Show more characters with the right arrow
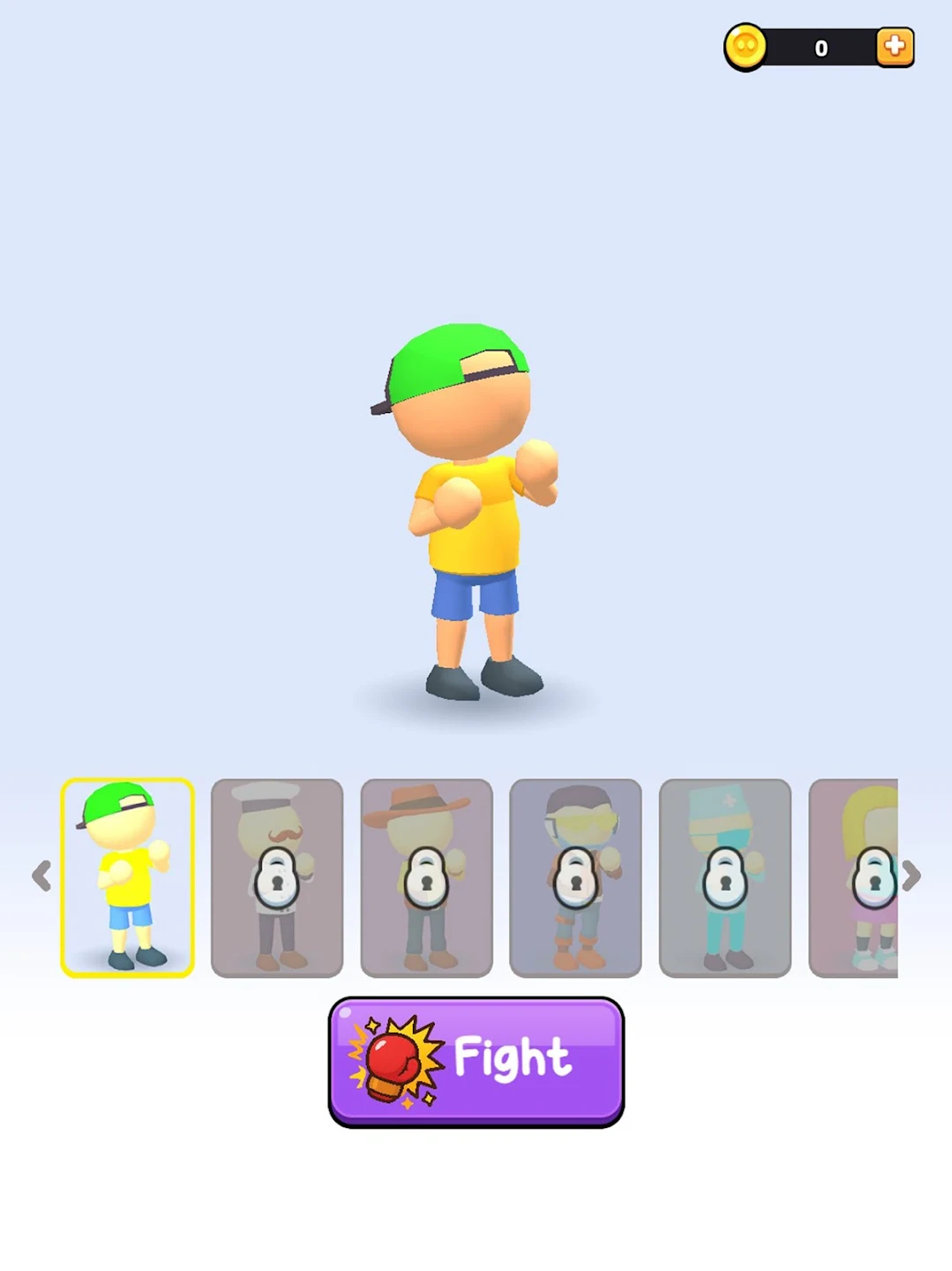The image size is (952, 1271). tap(911, 876)
